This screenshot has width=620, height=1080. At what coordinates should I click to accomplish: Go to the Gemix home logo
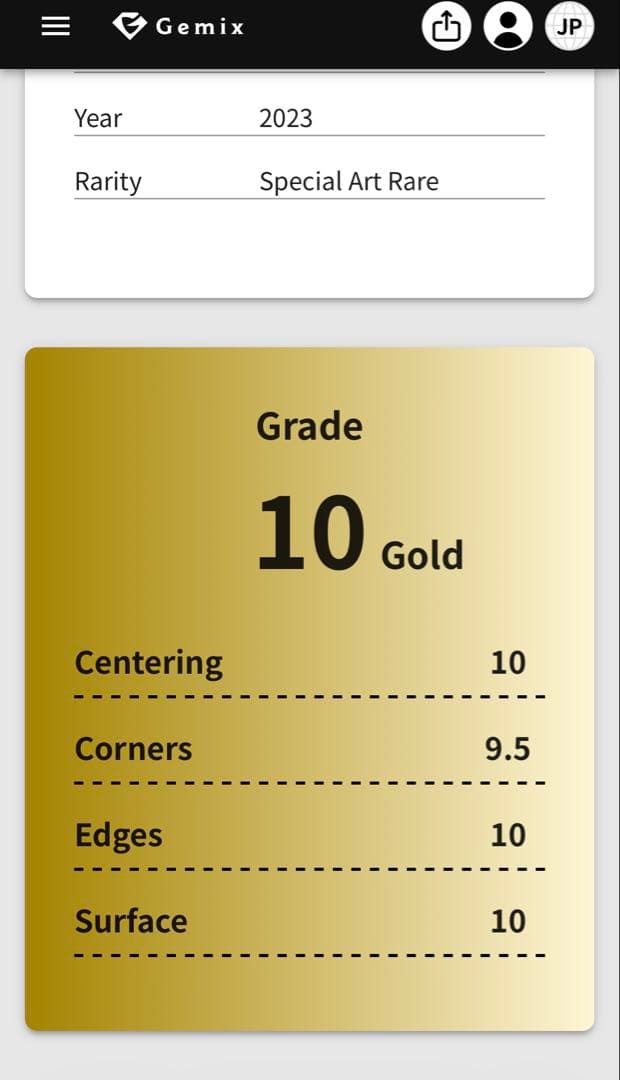tap(178, 27)
